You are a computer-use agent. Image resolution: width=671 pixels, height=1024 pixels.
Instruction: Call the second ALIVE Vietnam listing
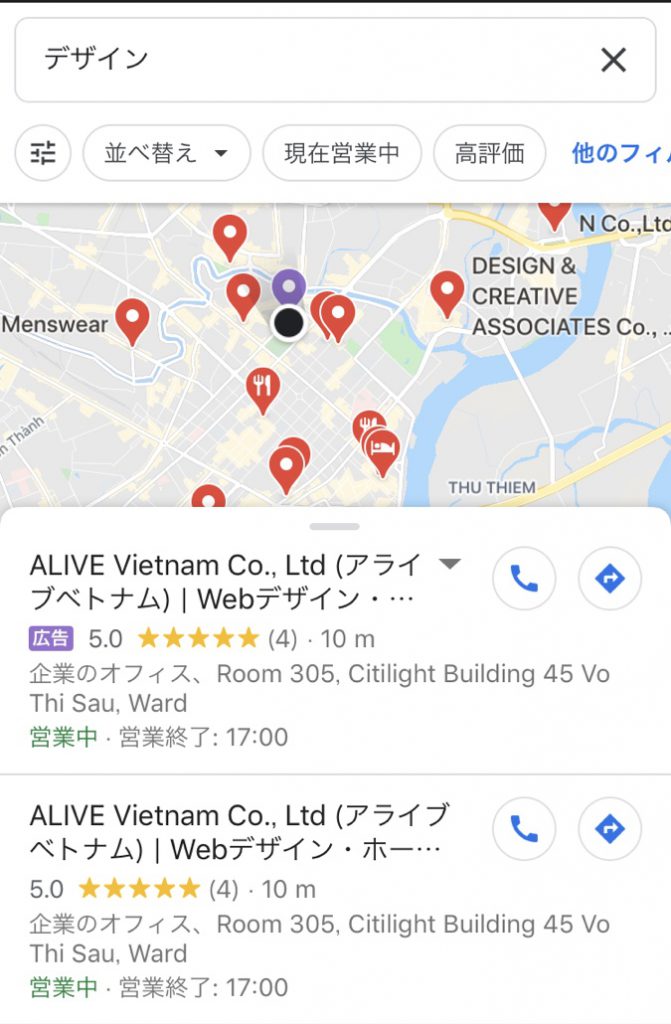pos(523,828)
